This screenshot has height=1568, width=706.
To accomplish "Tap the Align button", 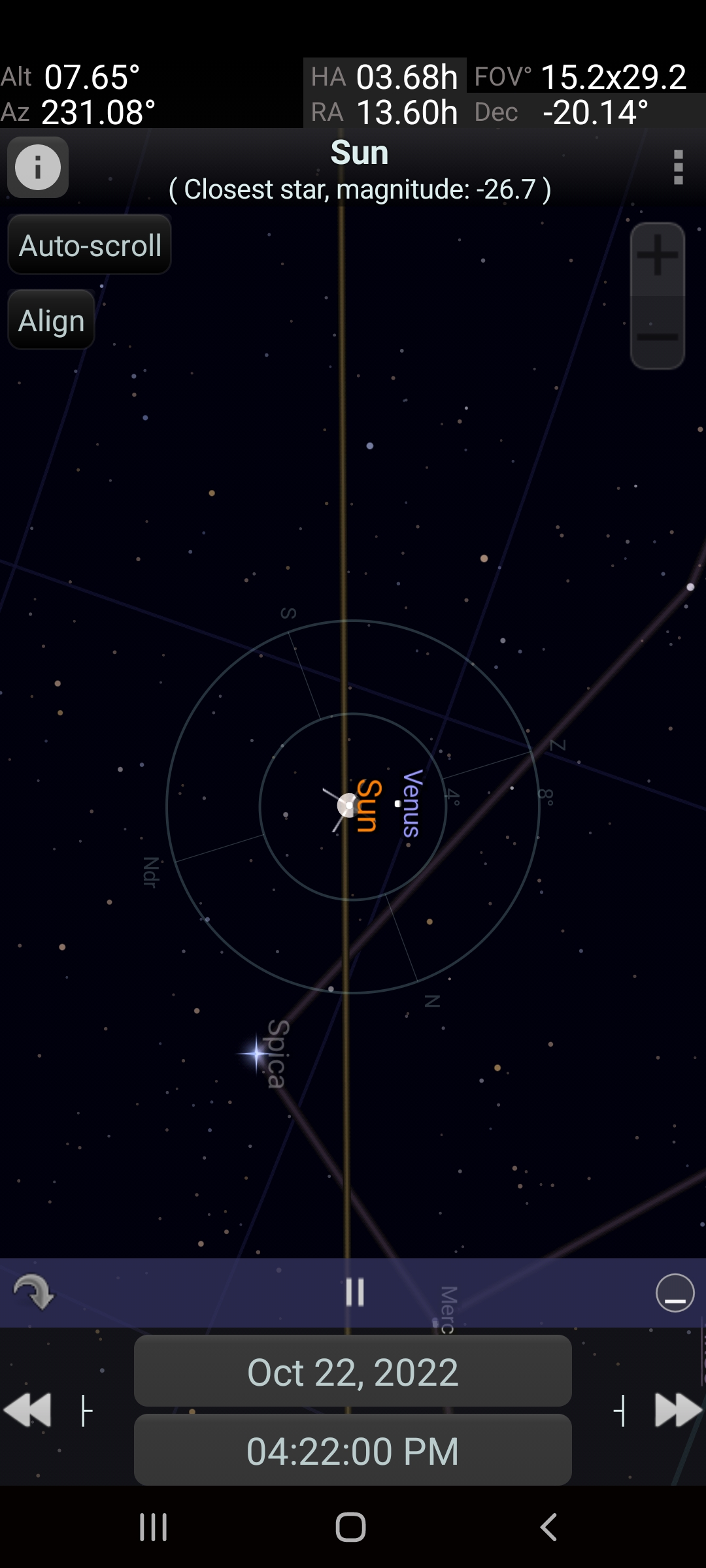I will pos(52,320).
